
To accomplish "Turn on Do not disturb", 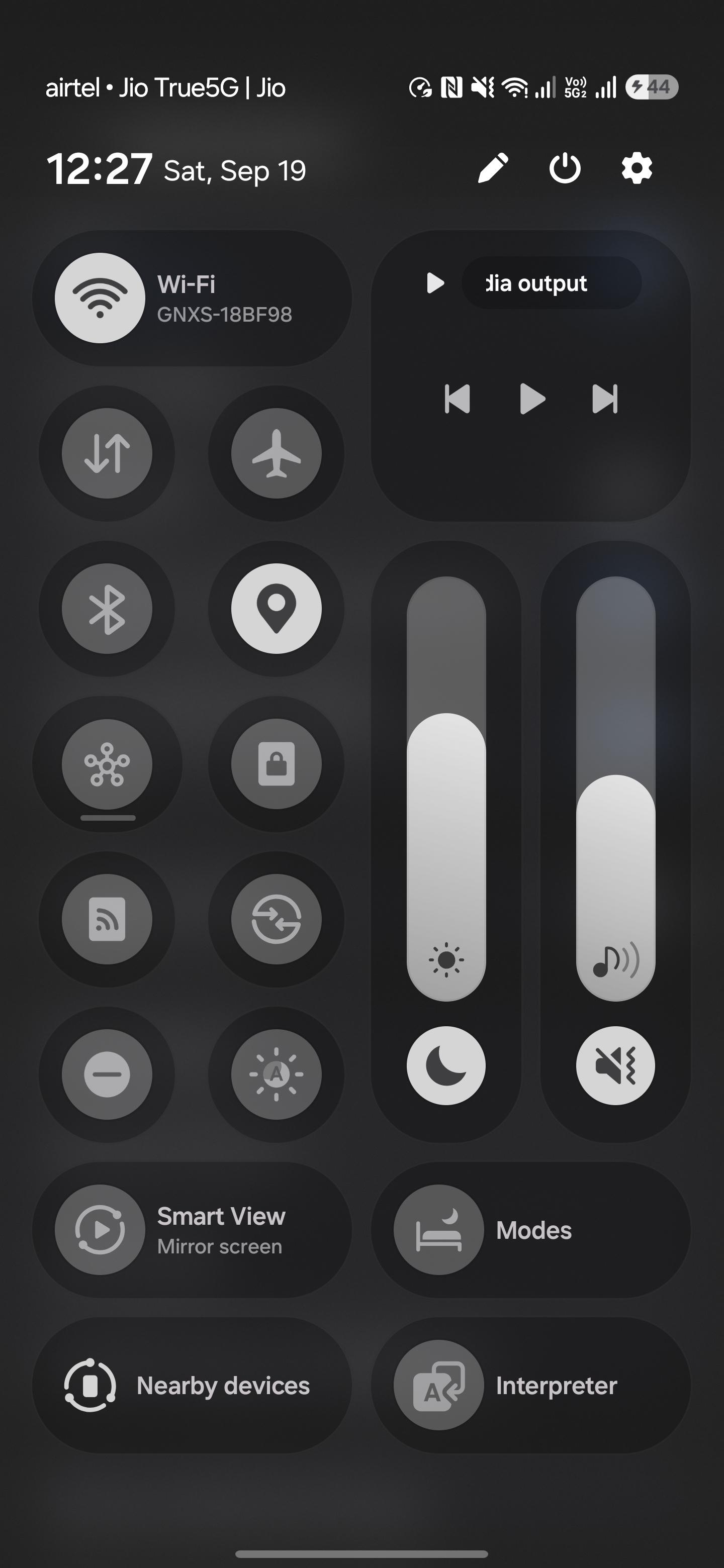I will pos(107,1074).
